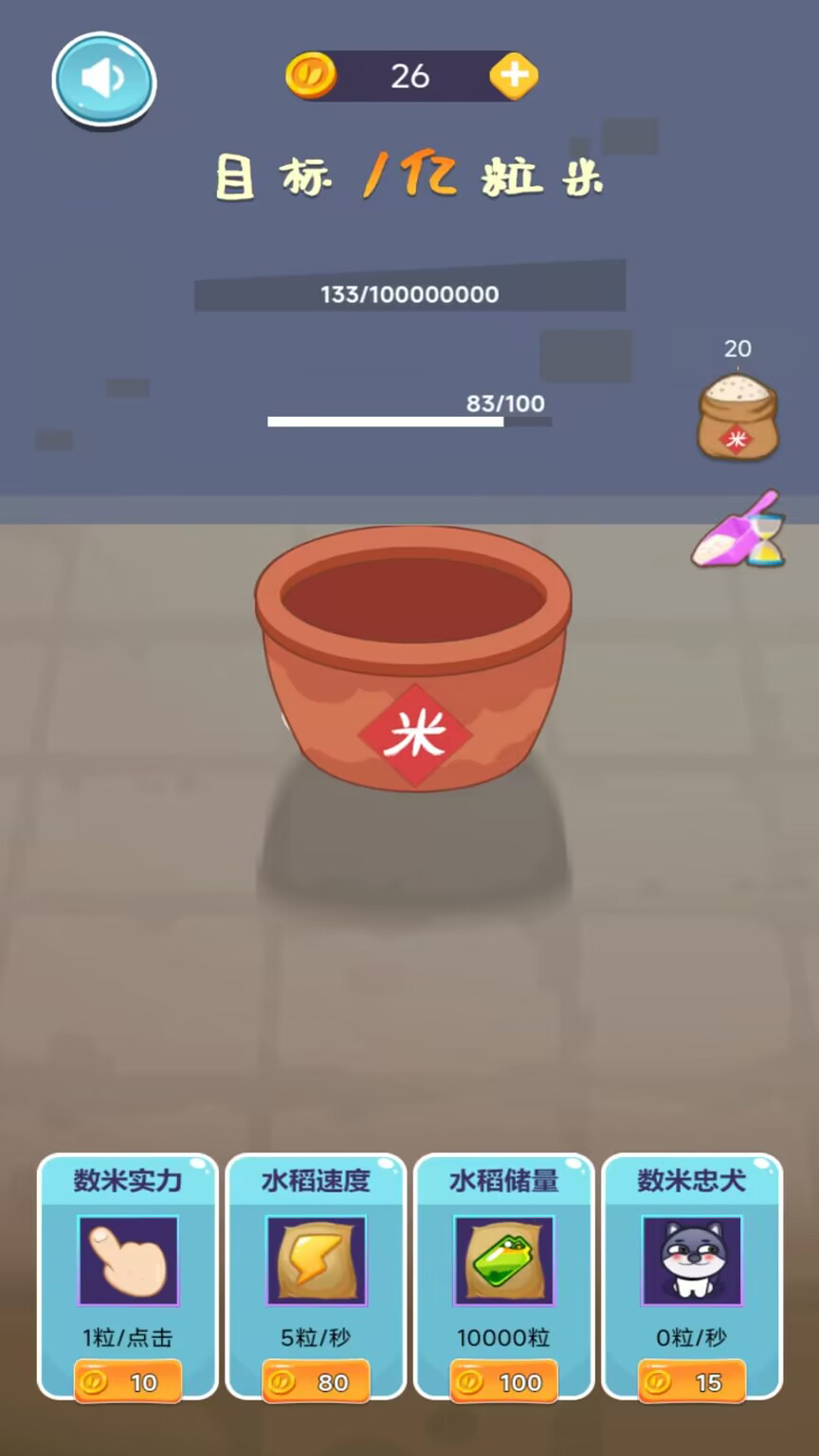The width and height of the screenshot is (819, 1456).
Task: Buy 数米忠犬 for 15 coins
Action: pyautogui.click(x=692, y=1382)
